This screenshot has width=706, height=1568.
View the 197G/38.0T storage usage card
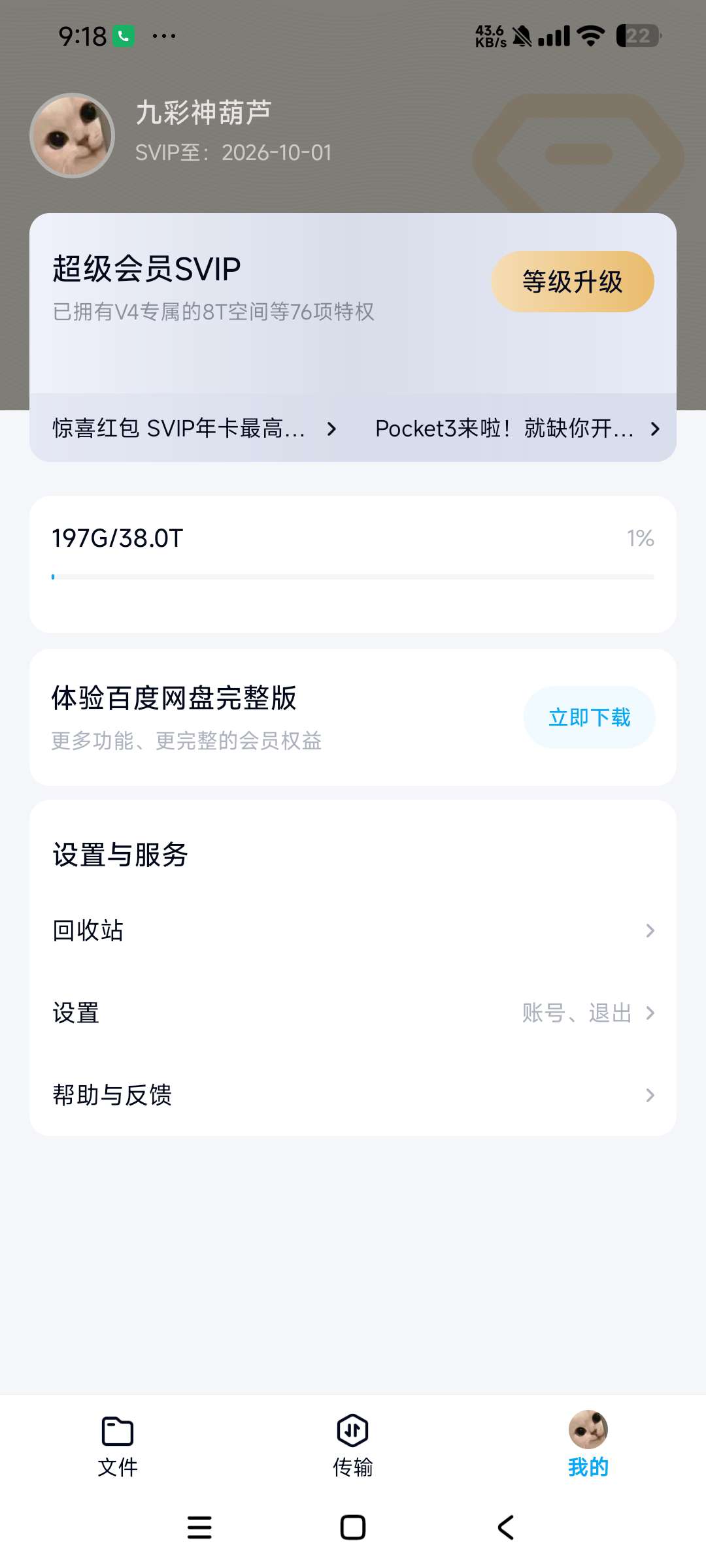353,563
